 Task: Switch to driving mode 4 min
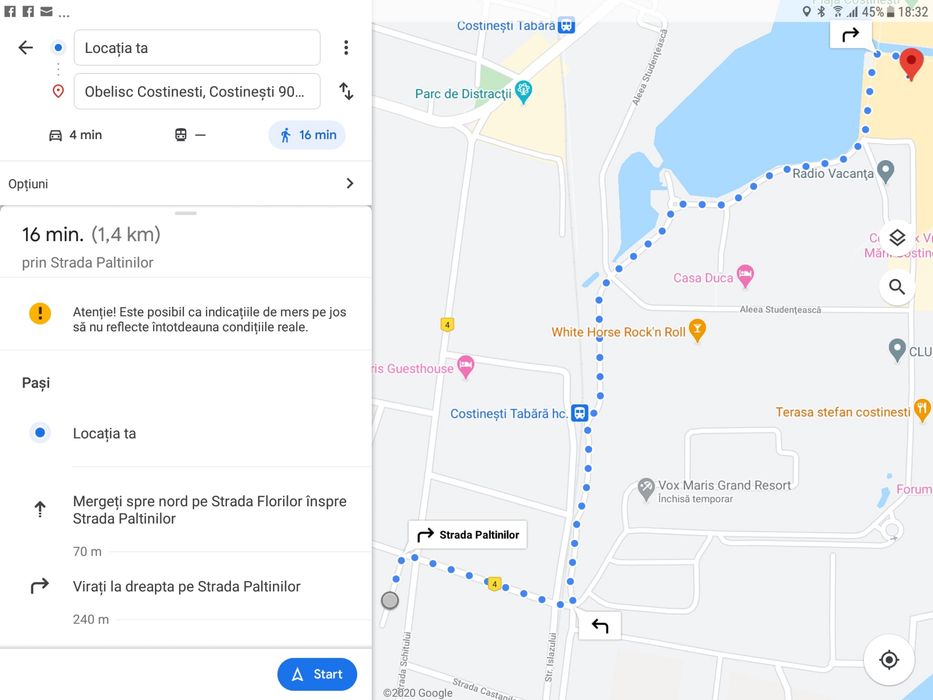(x=76, y=135)
